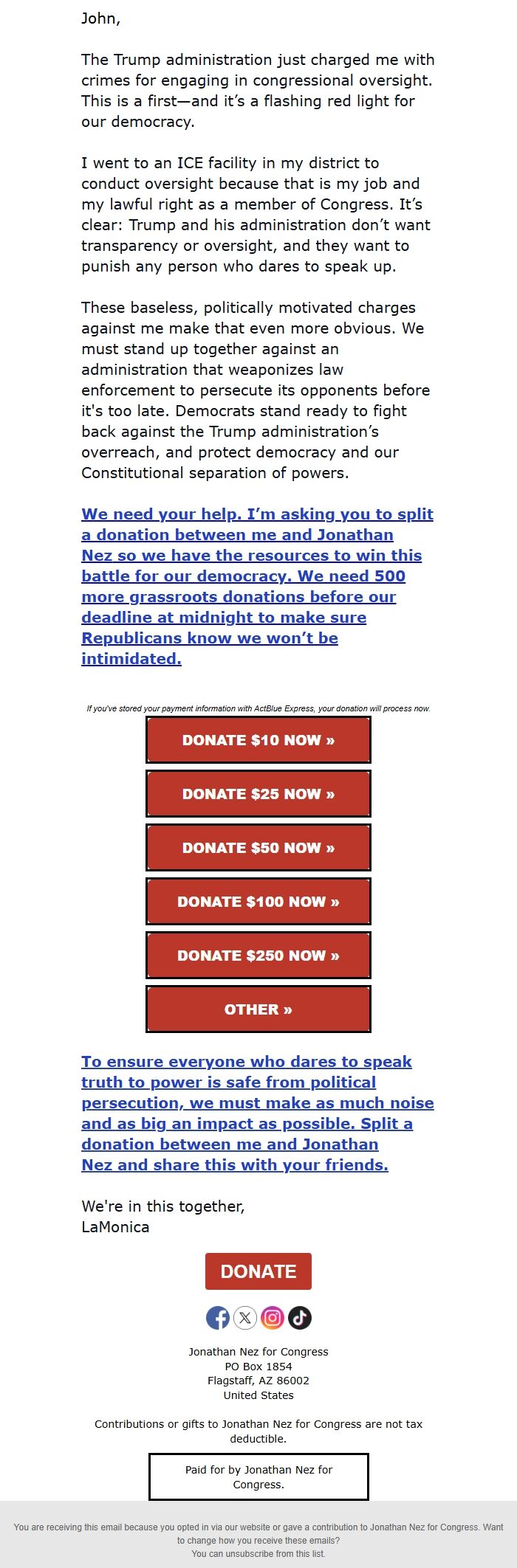Viewport: 517px width, 1568px height.
Task: Open the Instagram icon
Action: click(x=273, y=1318)
